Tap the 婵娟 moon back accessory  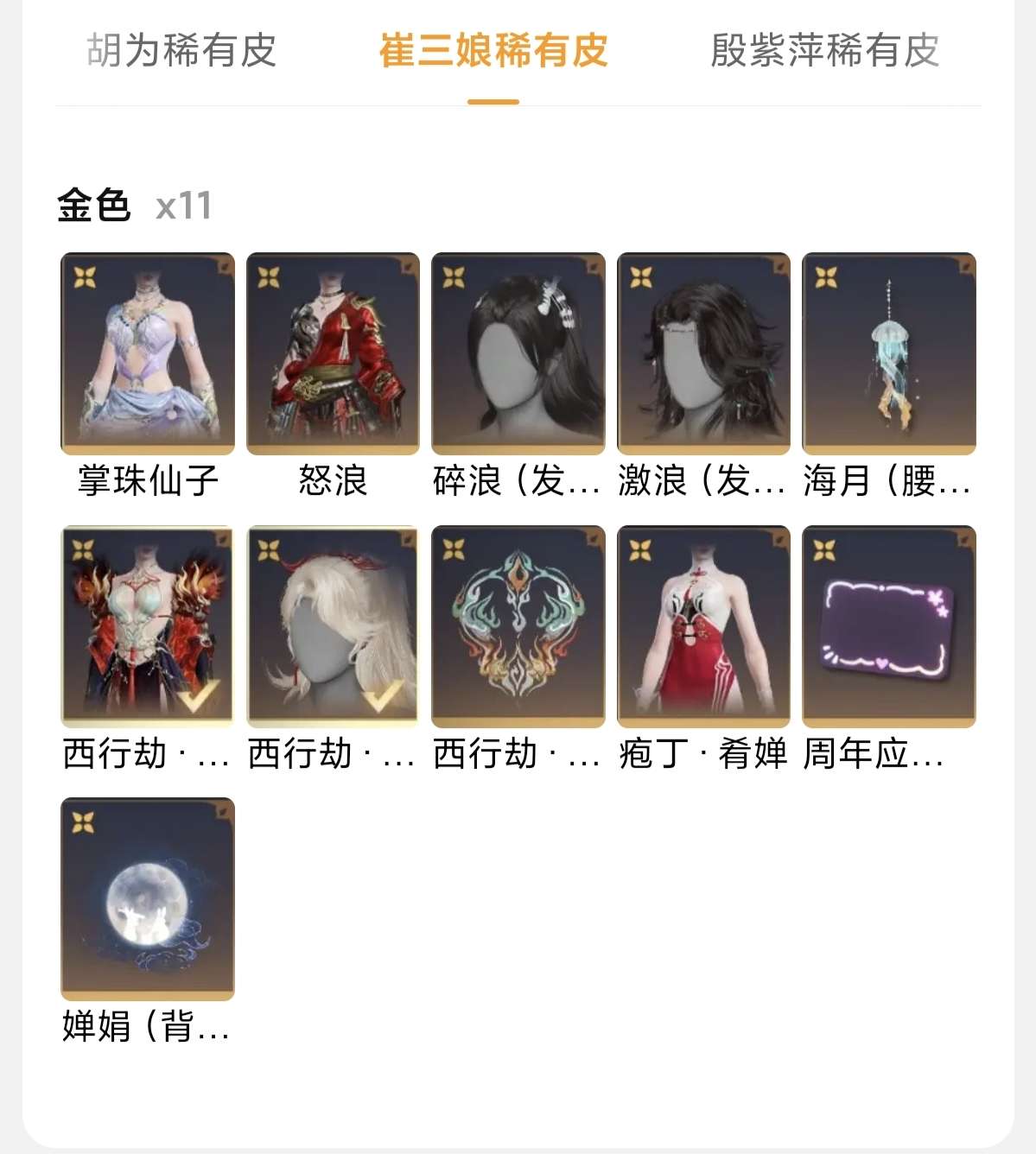(148, 898)
